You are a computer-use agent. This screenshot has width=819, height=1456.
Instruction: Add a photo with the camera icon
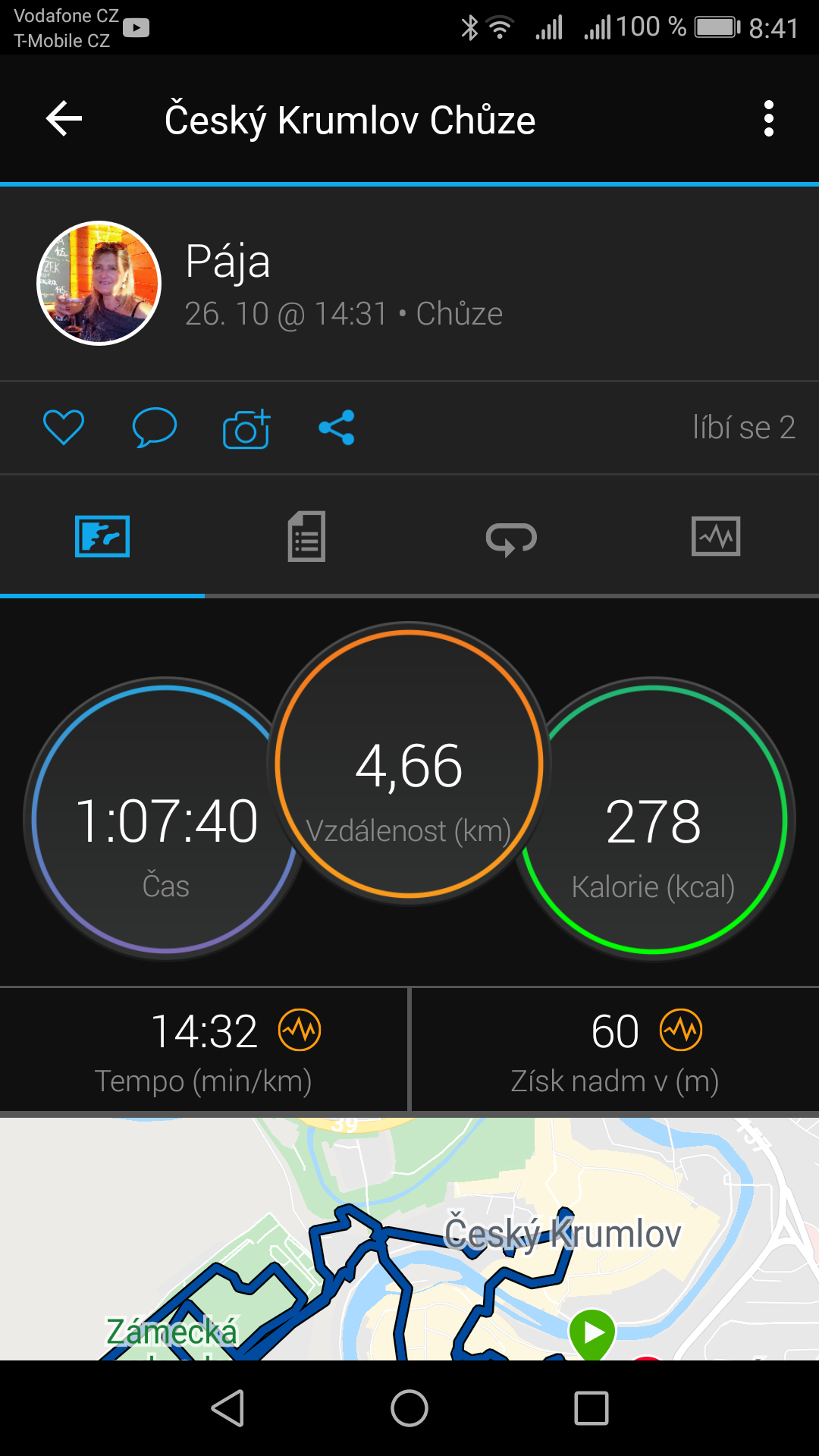pos(246,428)
